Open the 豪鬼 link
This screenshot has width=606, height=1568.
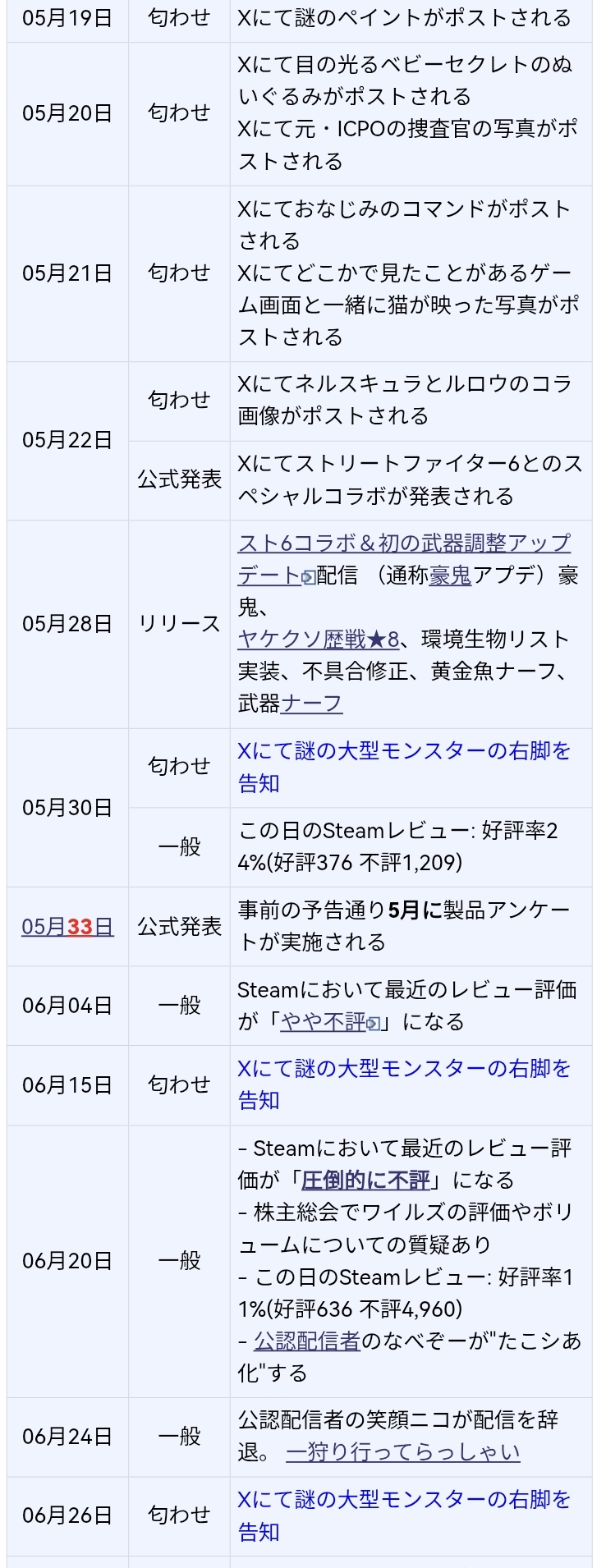[449, 575]
